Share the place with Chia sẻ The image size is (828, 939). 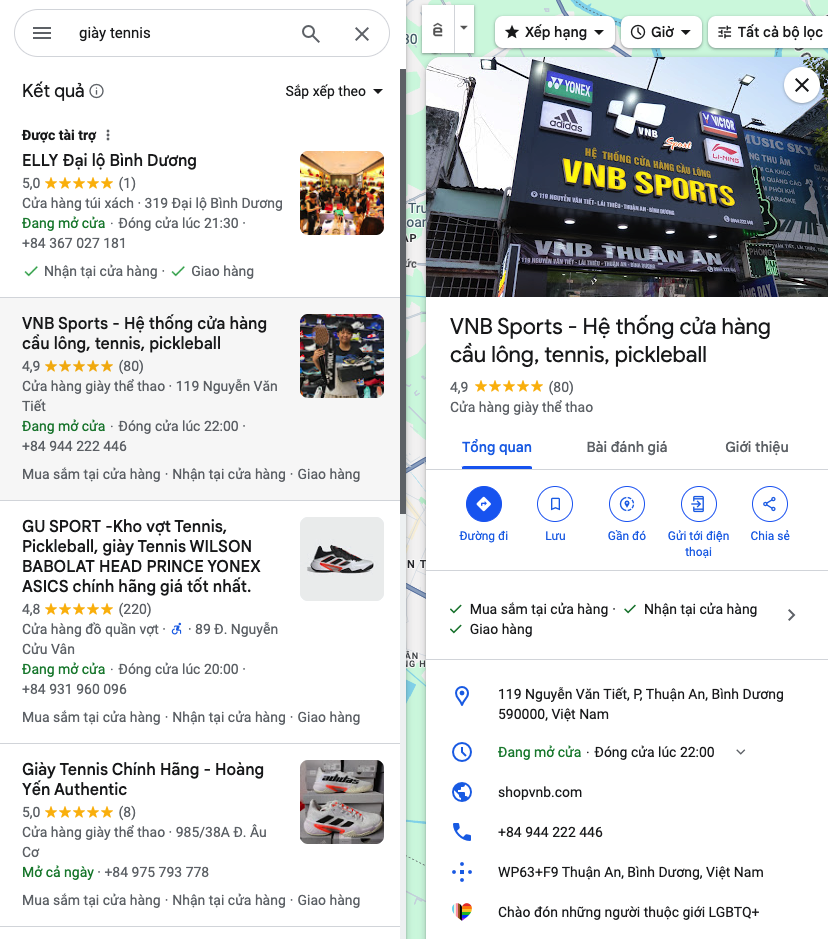[x=769, y=514]
